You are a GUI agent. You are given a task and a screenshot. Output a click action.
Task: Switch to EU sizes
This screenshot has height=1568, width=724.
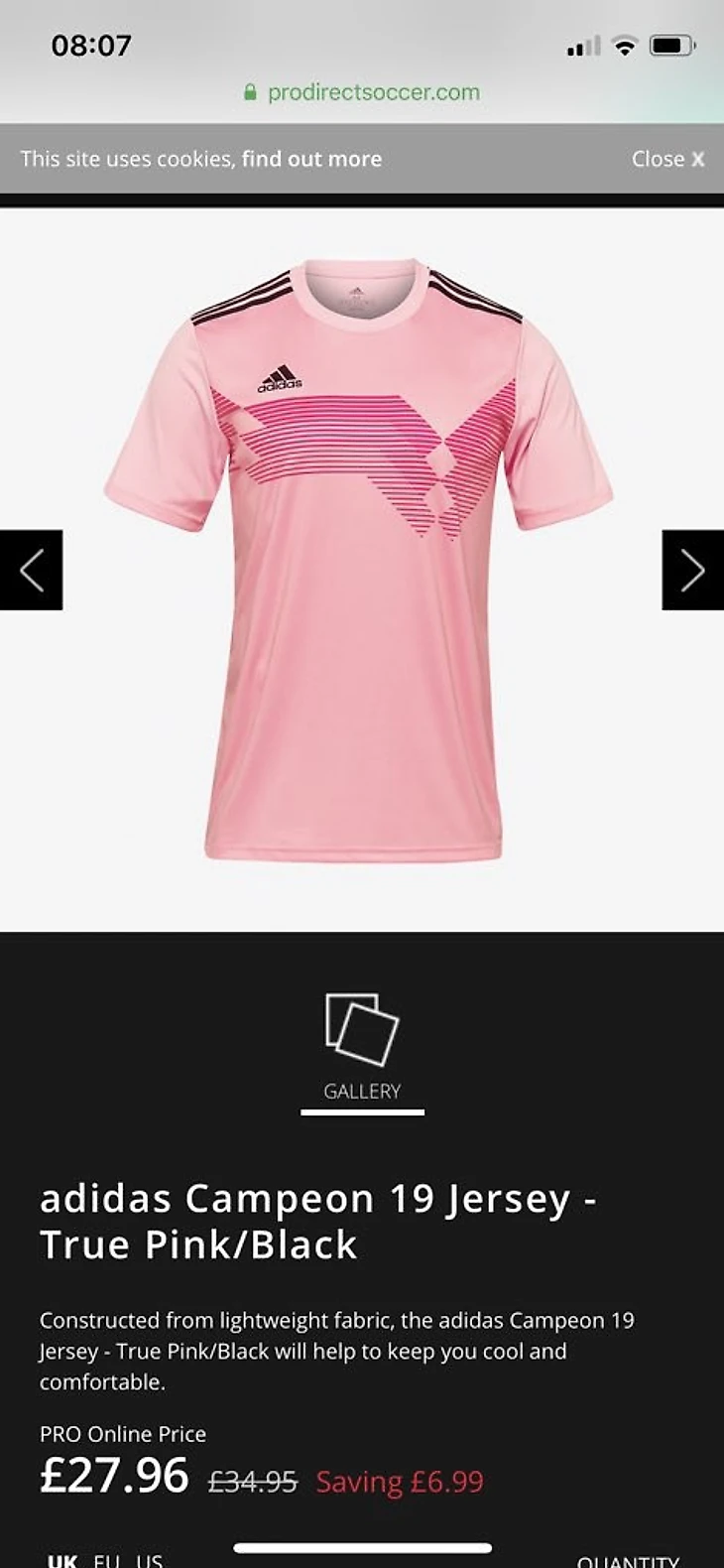(106, 1560)
